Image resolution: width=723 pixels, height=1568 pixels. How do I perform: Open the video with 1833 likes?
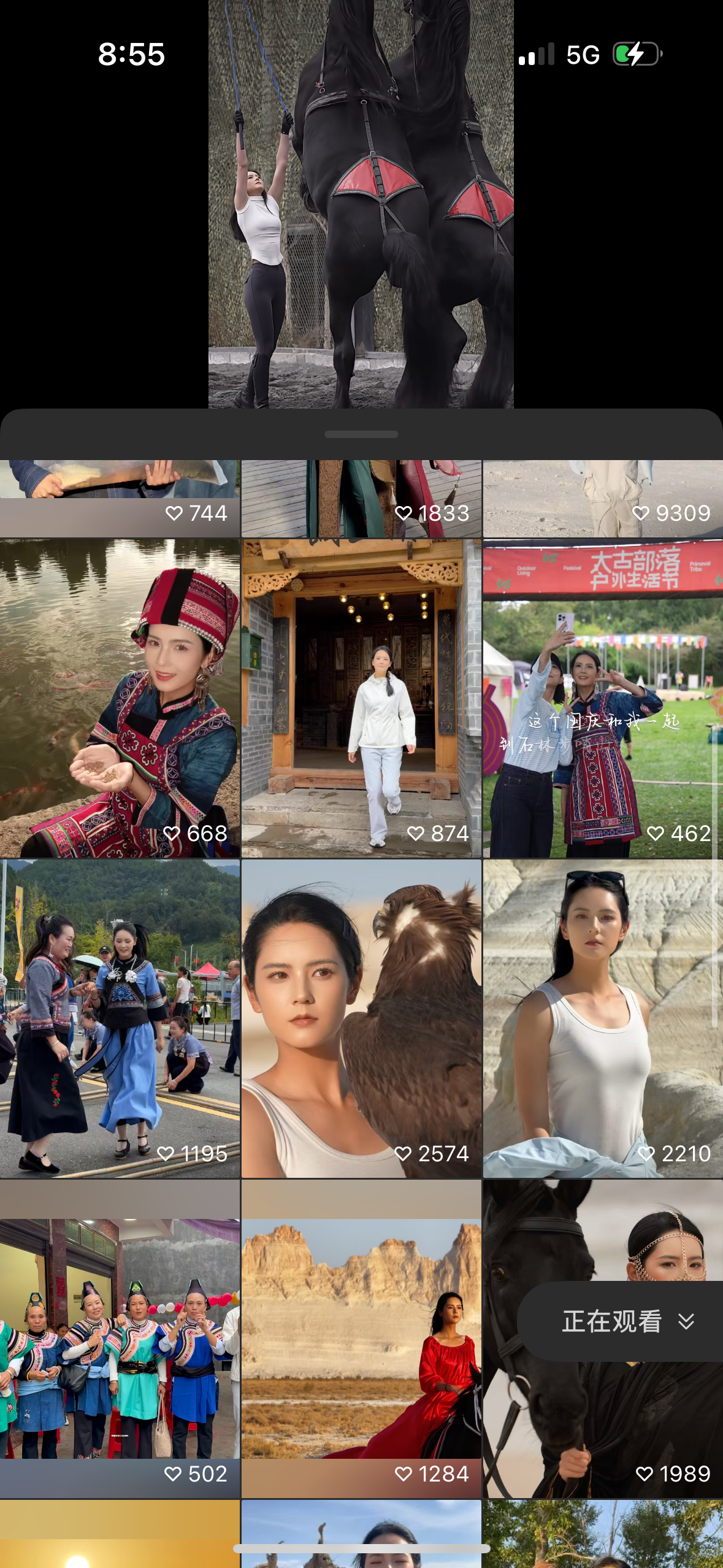(361, 498)
